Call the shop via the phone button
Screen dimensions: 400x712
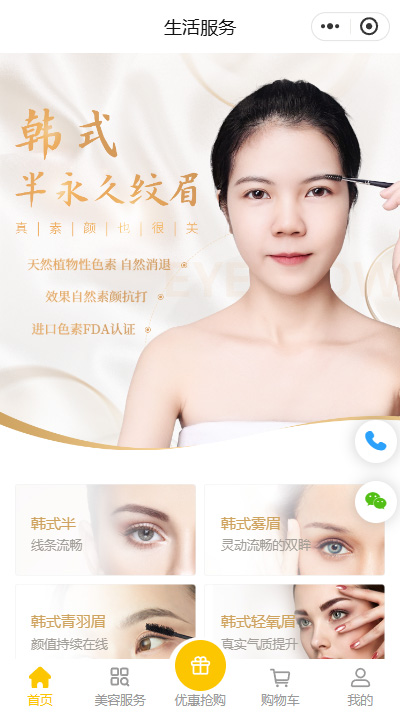tap(375, 441)
